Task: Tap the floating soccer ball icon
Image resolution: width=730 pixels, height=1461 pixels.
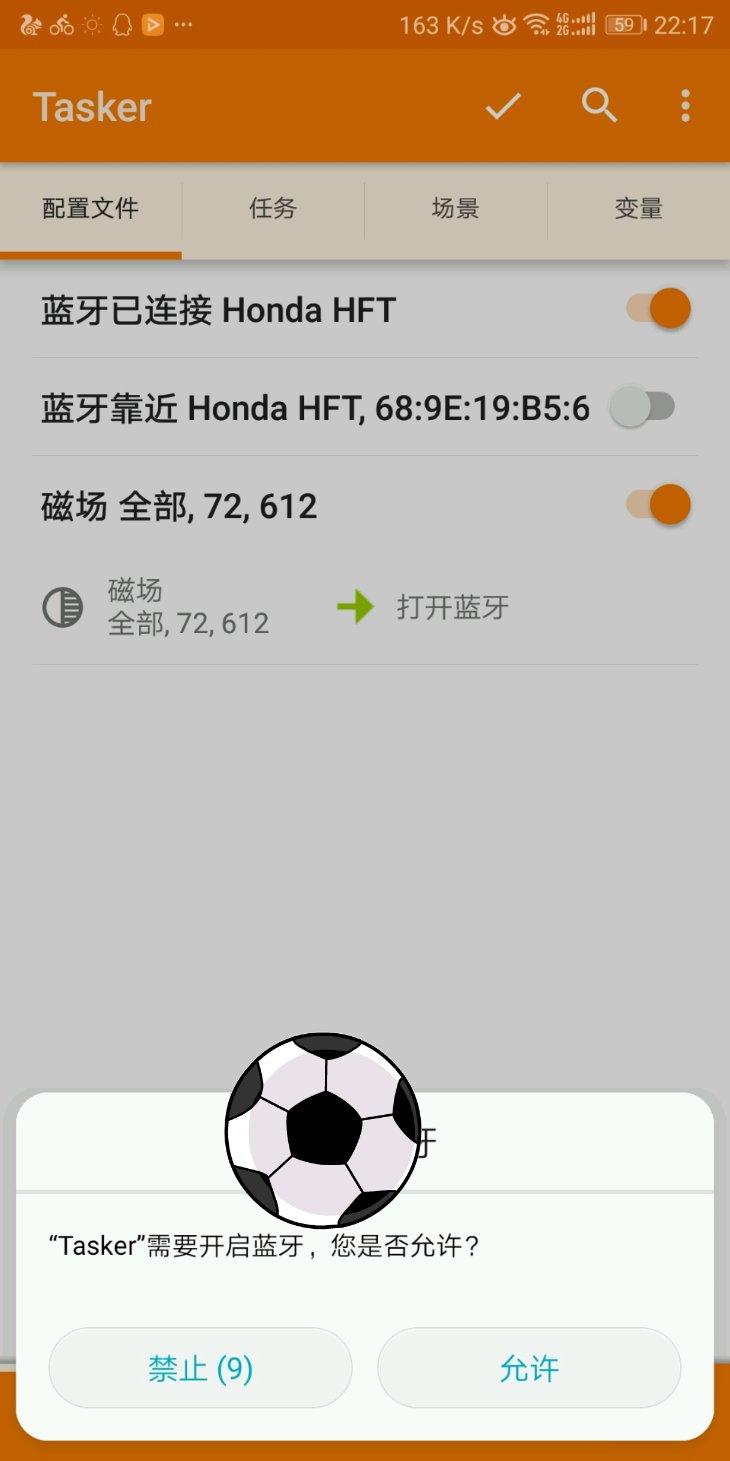Action: (x=323, y=1130)
